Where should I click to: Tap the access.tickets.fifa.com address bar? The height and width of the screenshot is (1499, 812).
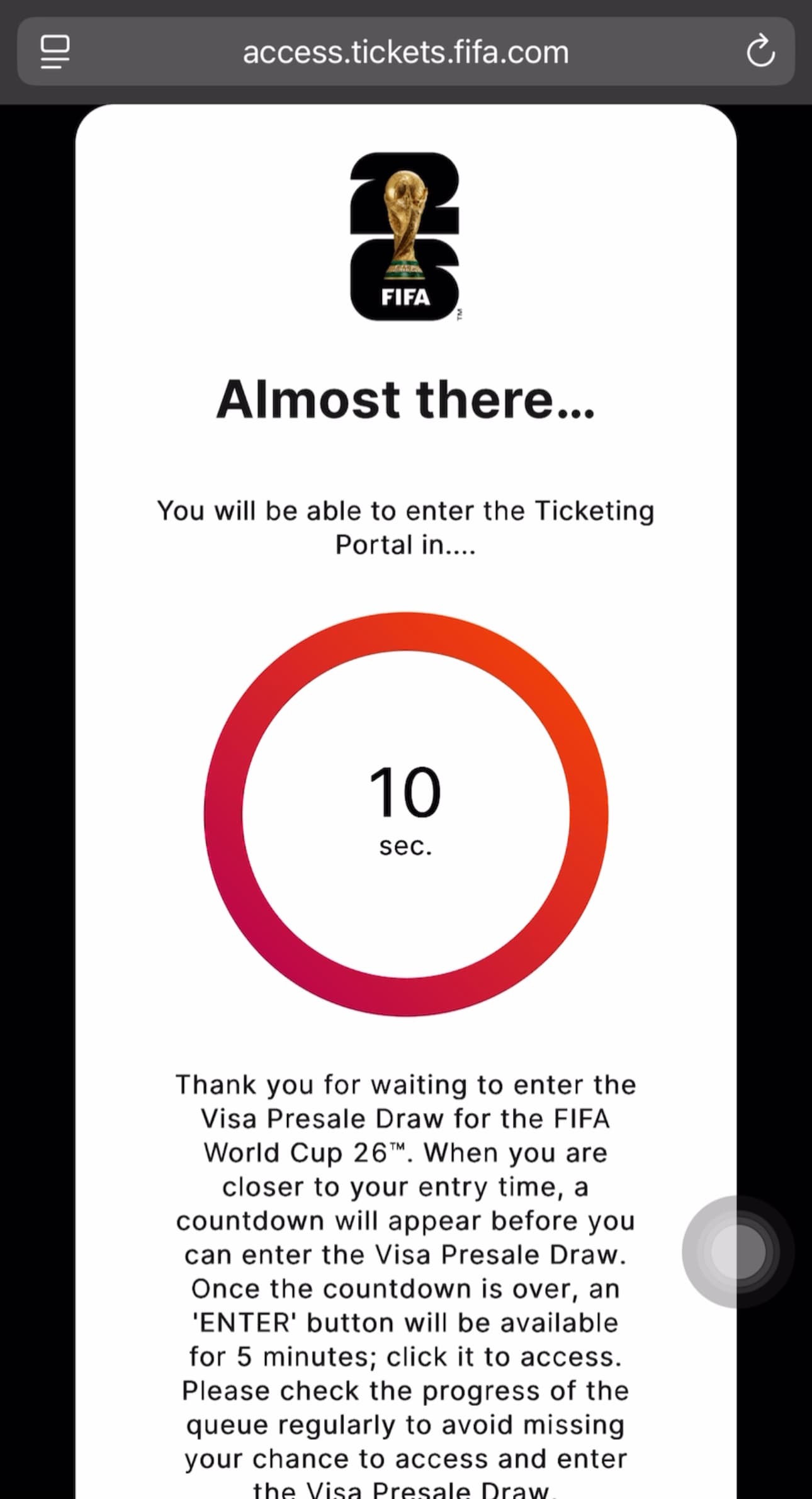click(405, 52)
